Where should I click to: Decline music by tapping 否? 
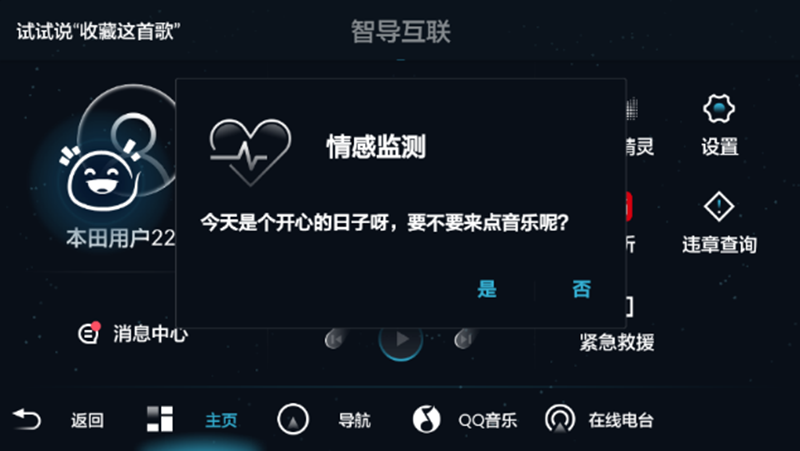pos(581,290)
